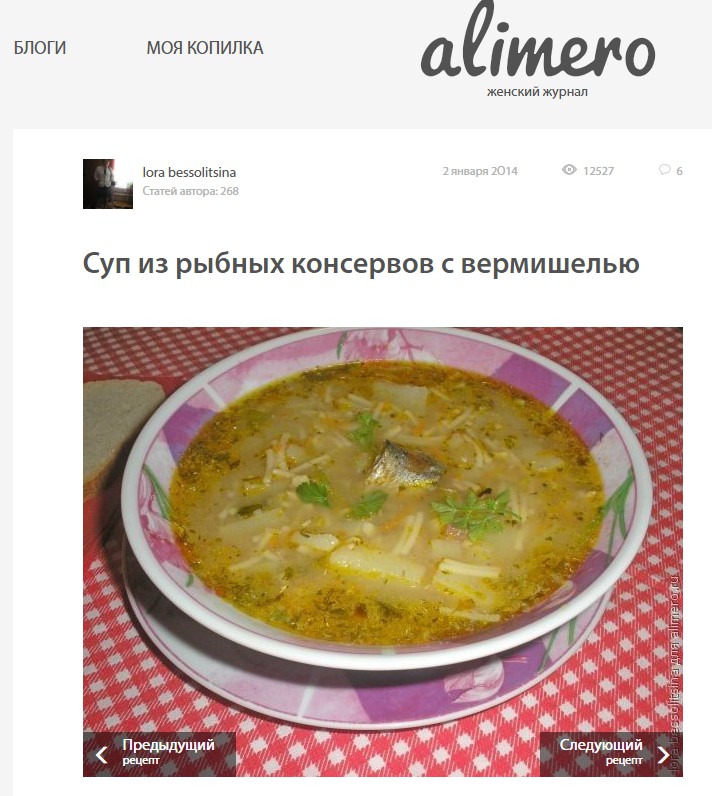Open author lora bessolitsina's profile

click(x=190, y=172)
